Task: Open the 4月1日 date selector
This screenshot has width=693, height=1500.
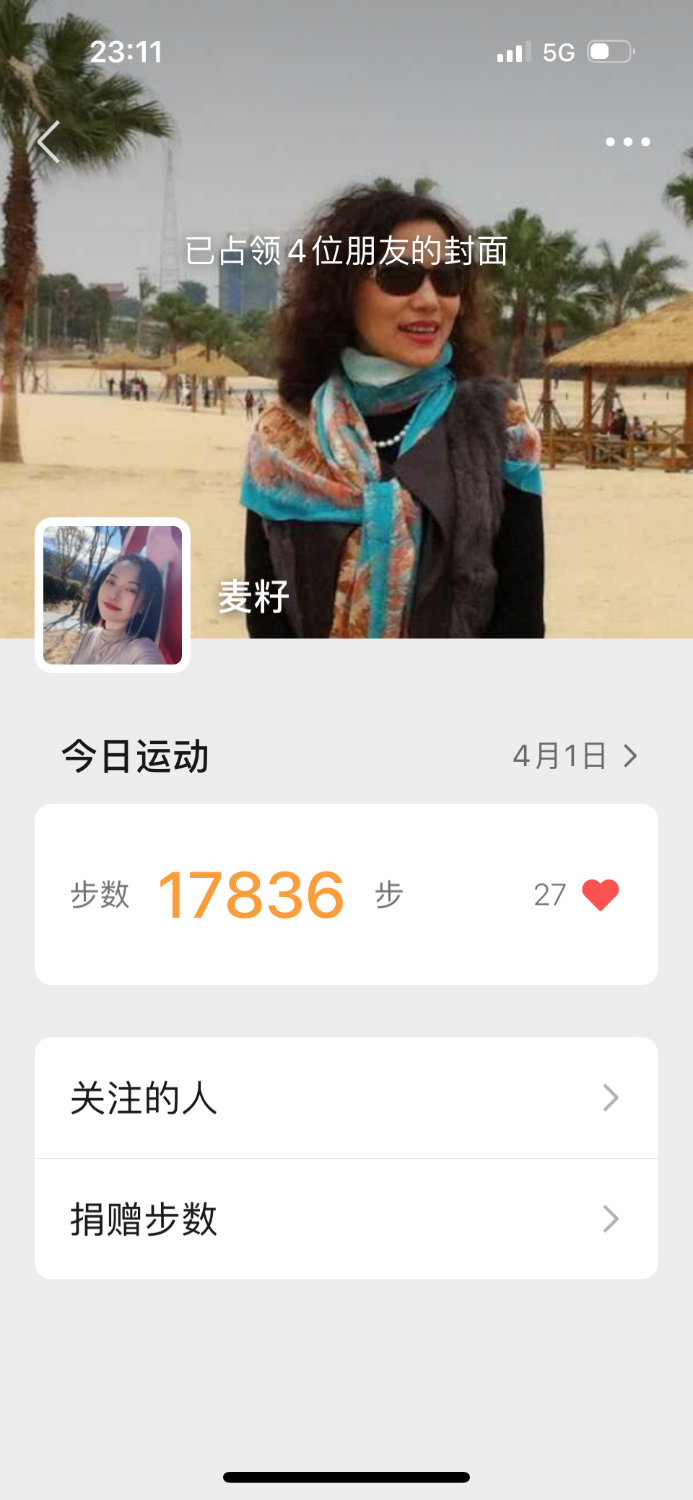Action: coord(574,756)
